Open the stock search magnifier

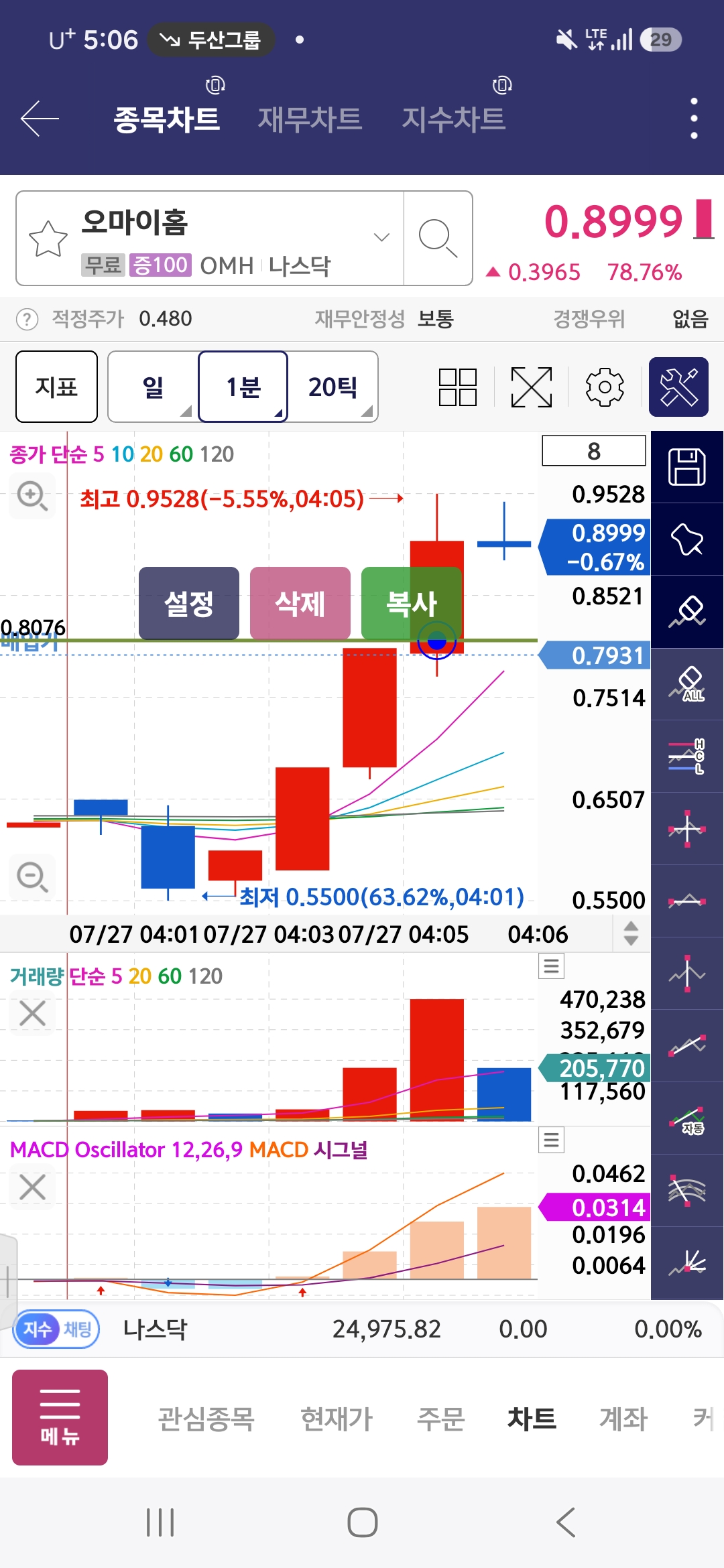438,239
